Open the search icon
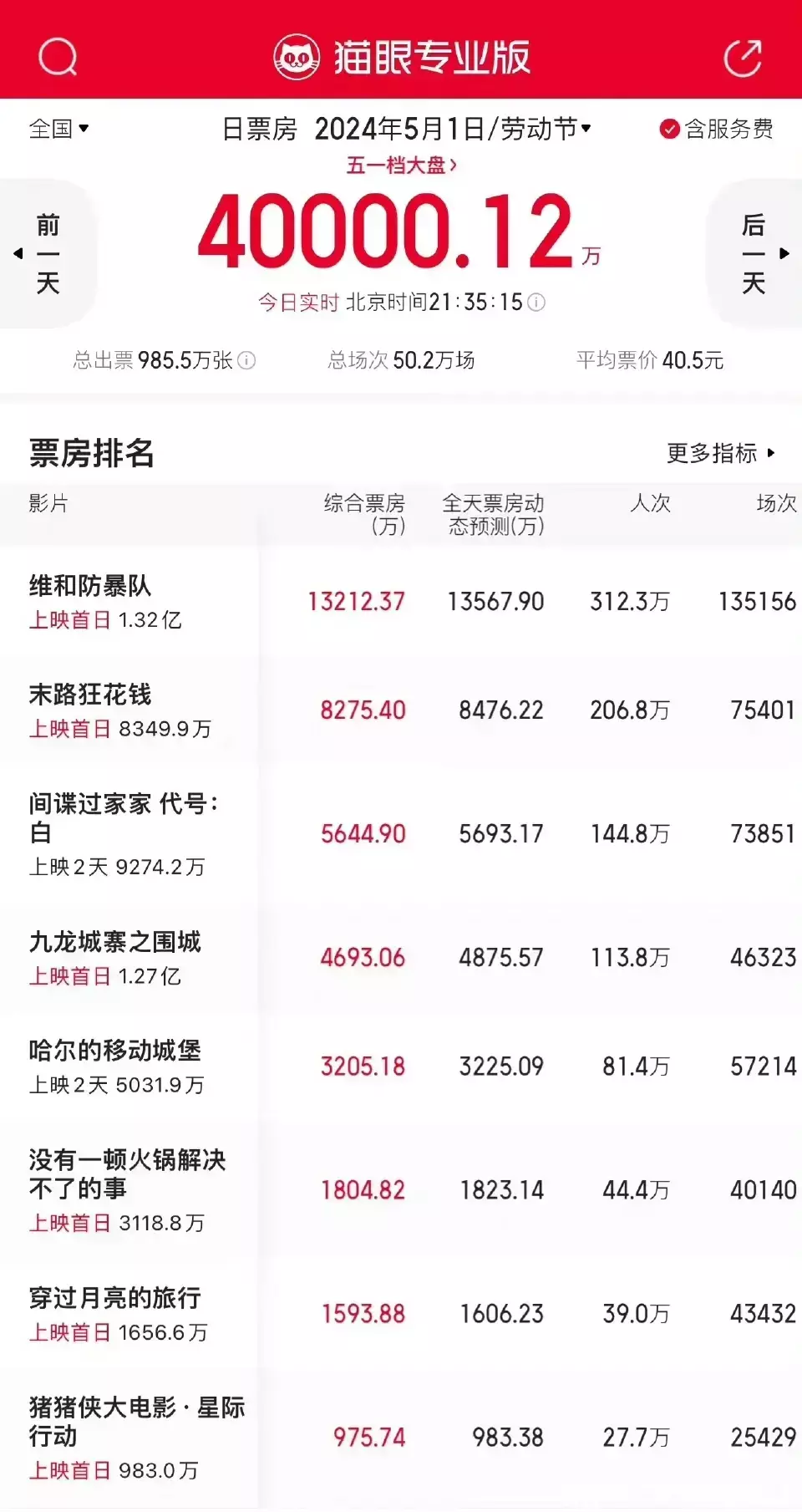Viewport: 802px width, 1512px height. click(58, 58)
